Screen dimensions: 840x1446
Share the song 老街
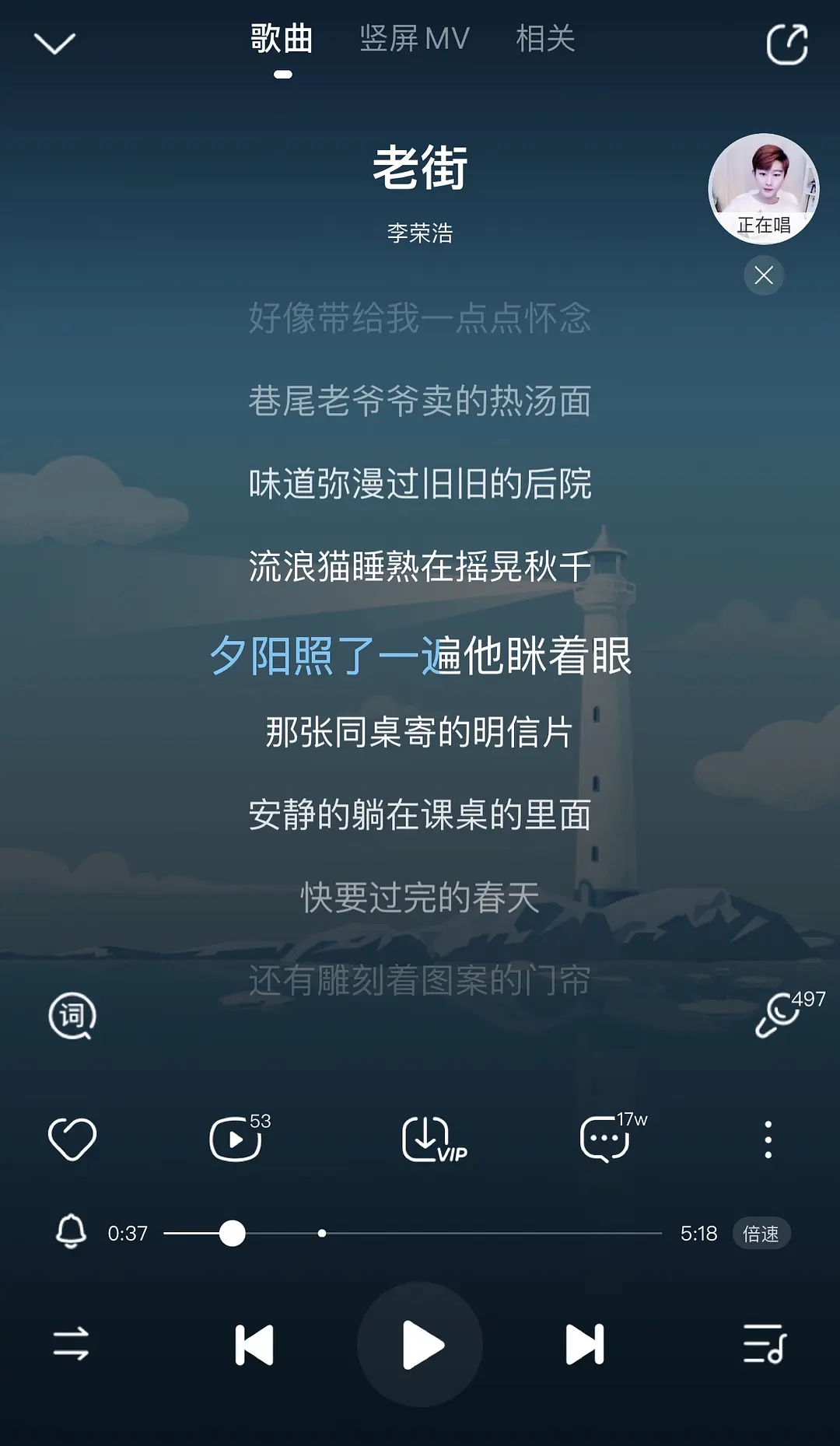coord(786,44)
